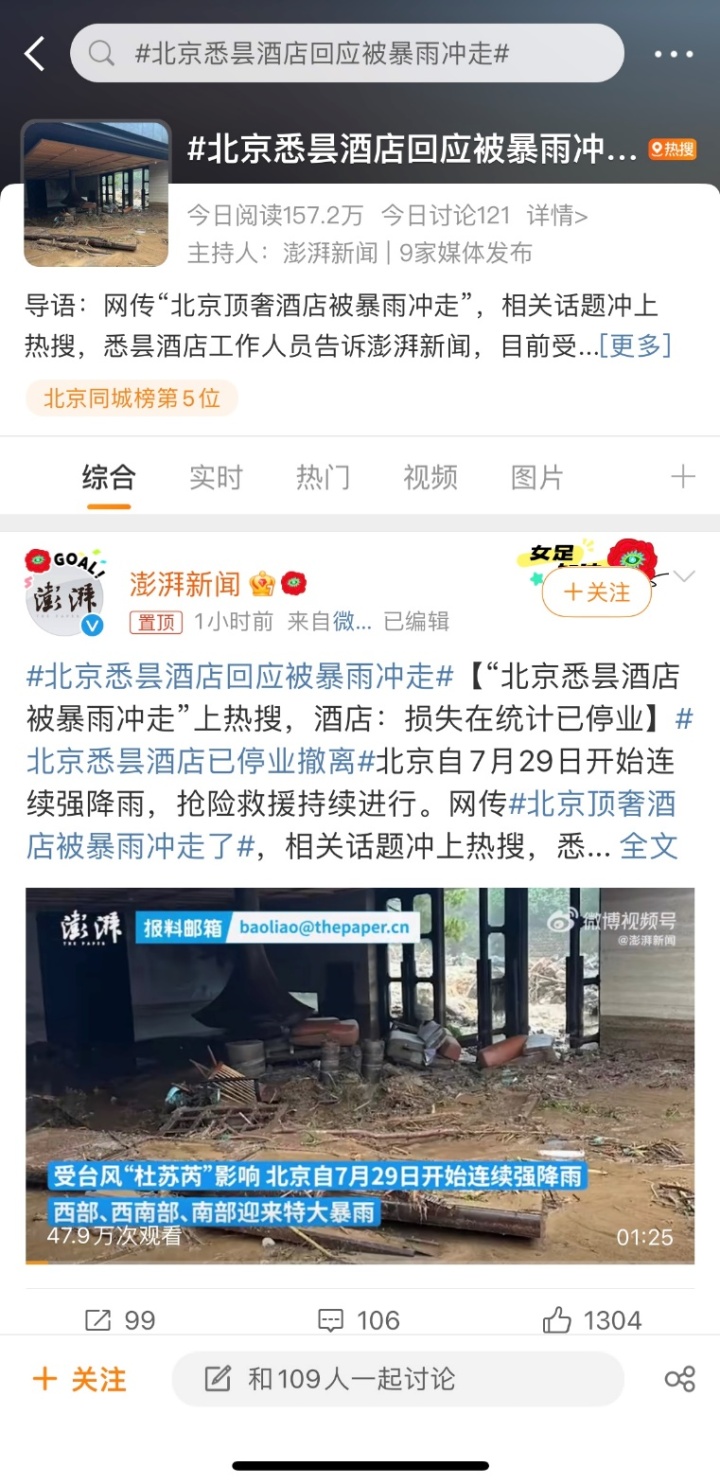Join discussion via 和109人一起讨论 field
The height and width of the screenshot is (1484, 720).
point(397,1379)
